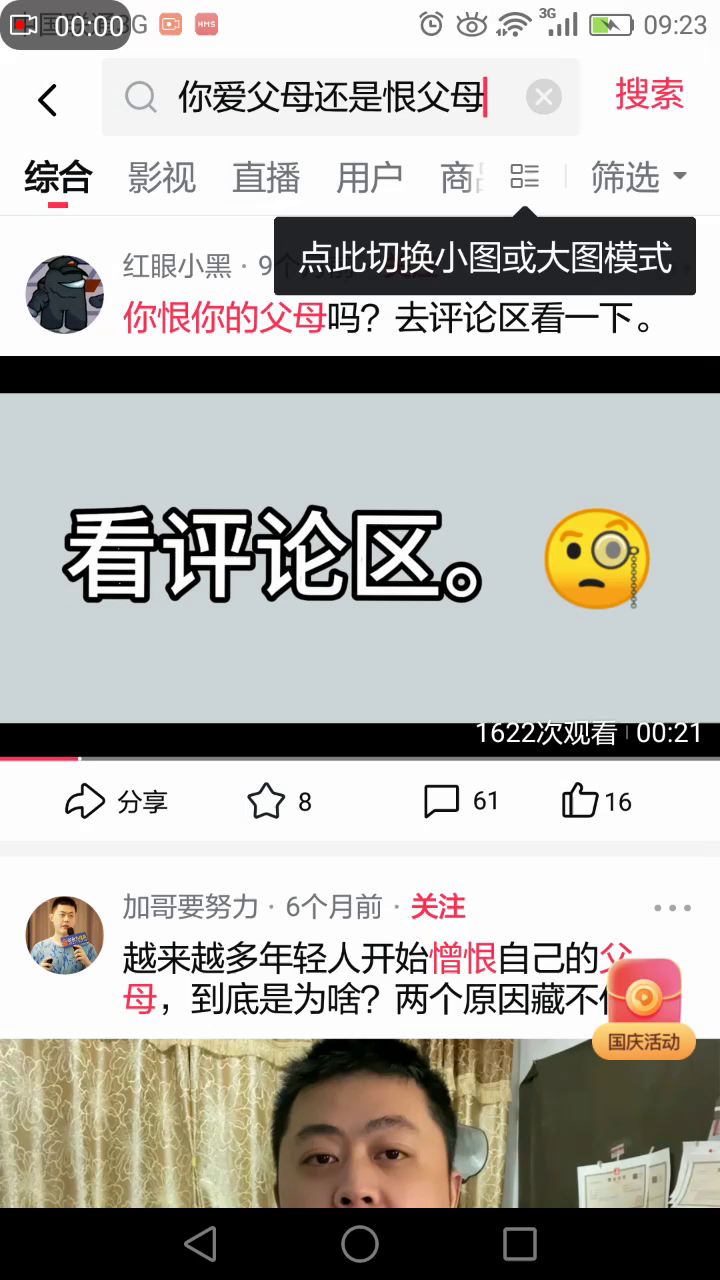The width and height of the screenshot is (720, 1280).
Task: Toggle small or large image layout
Action: [x=524, y=177]
